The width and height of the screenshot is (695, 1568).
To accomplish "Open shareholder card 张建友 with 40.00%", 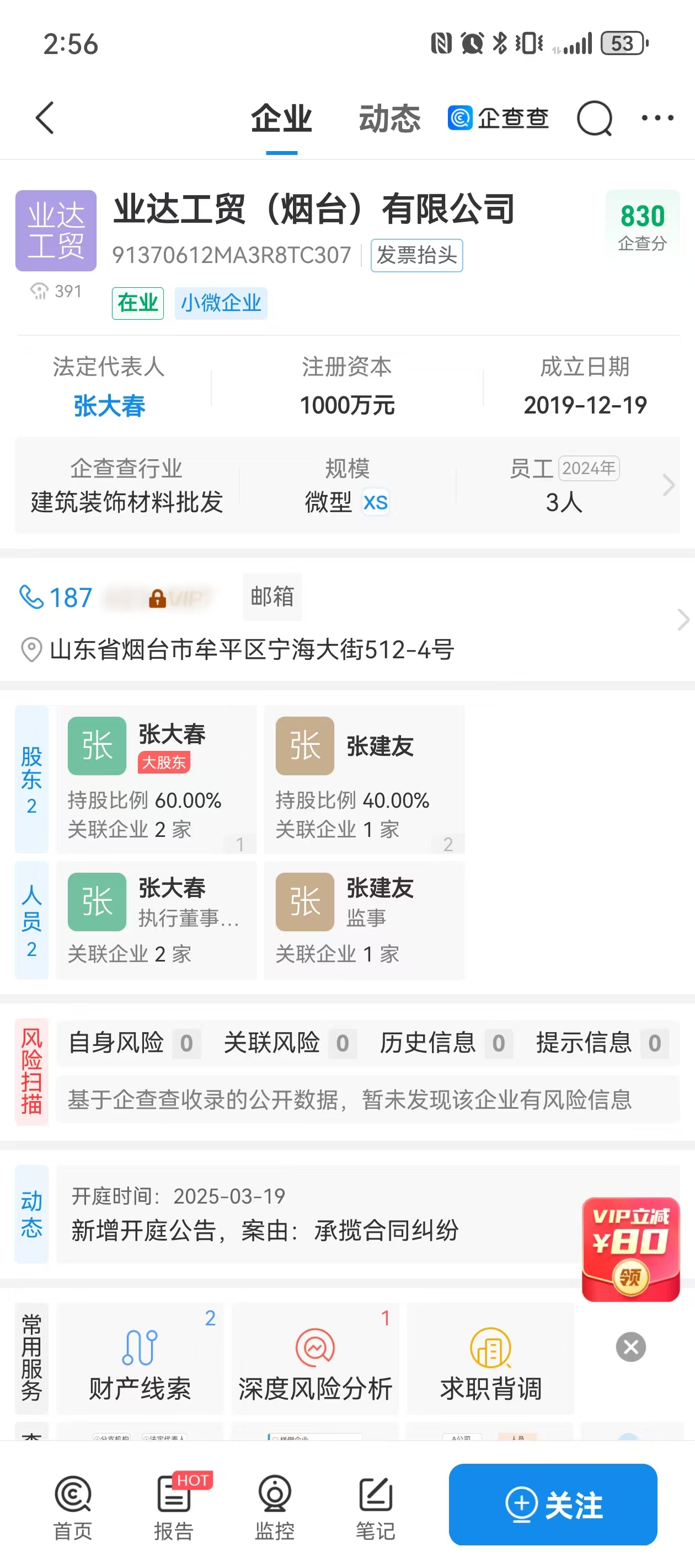I will tap(364, 779).
